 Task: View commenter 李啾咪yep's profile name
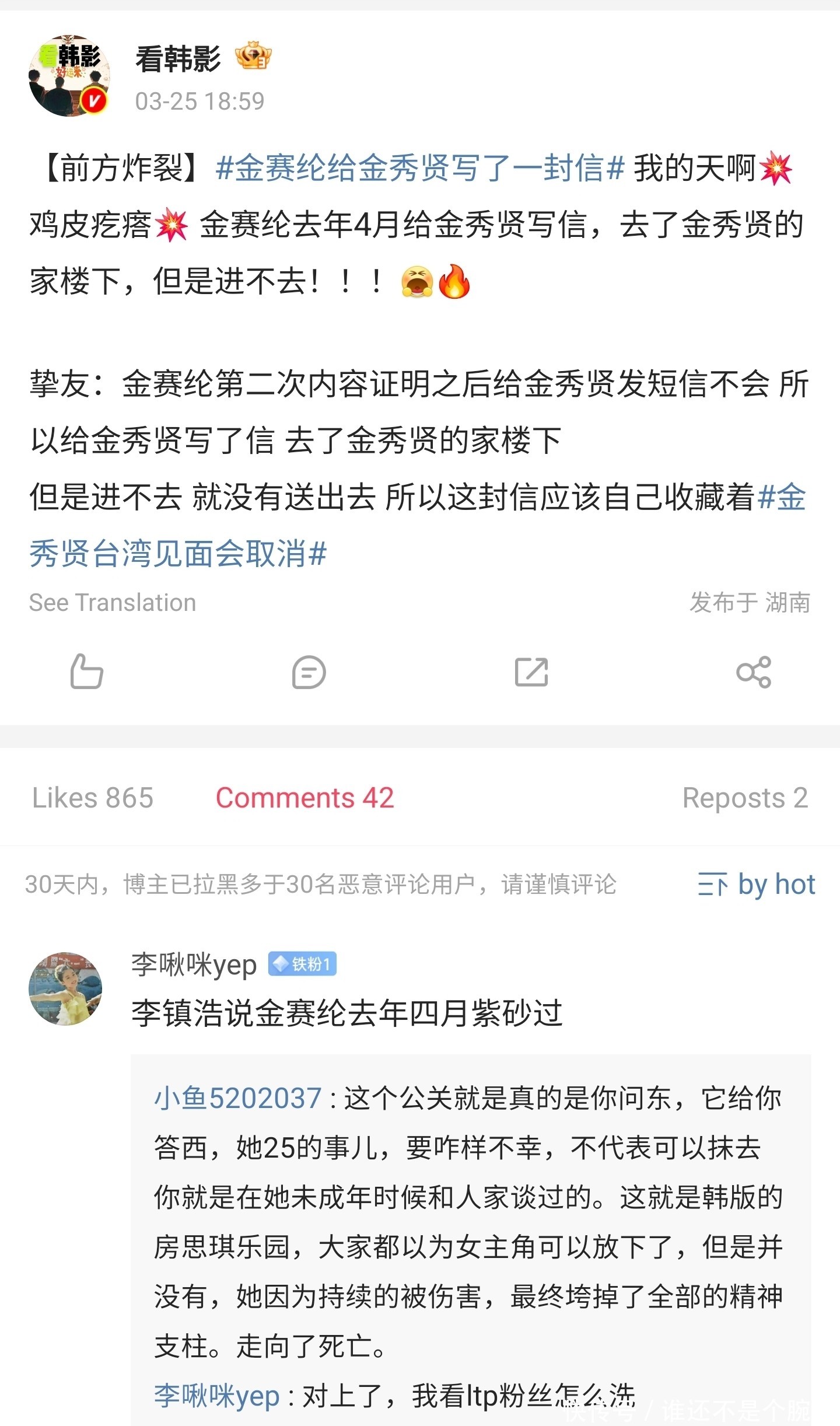click(194, 965)
